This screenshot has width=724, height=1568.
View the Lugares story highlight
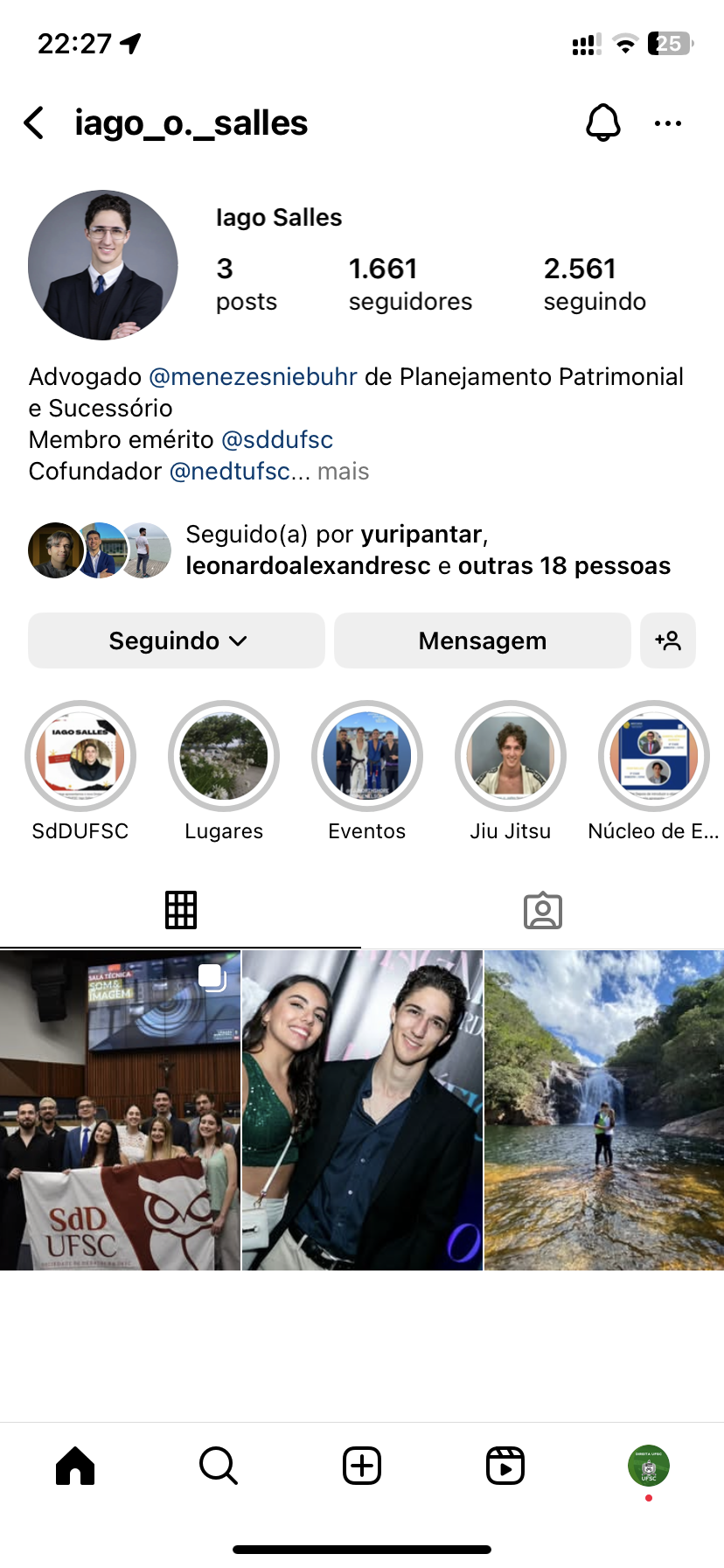click(224, 756)
